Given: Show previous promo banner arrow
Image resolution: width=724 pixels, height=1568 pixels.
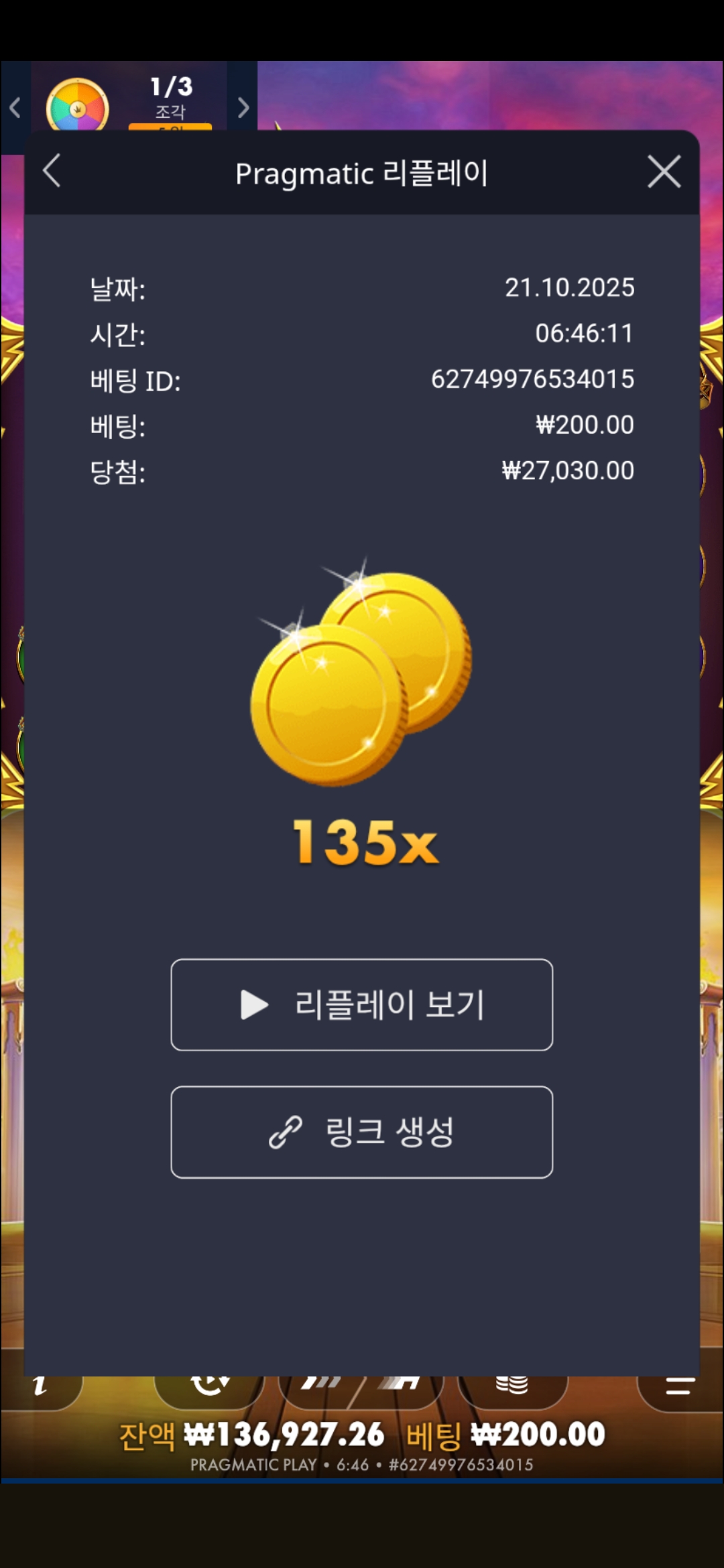Looking at the screenshot, I should point(15,107).
